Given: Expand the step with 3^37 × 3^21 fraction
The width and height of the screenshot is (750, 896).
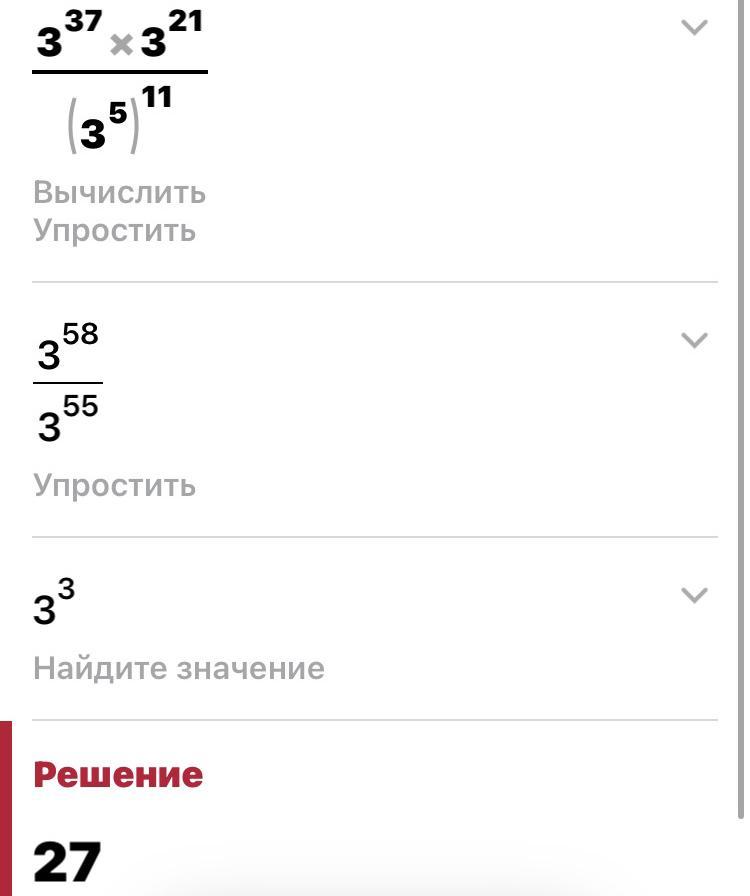Looking at the screenshot, I should tap(695, 27).
